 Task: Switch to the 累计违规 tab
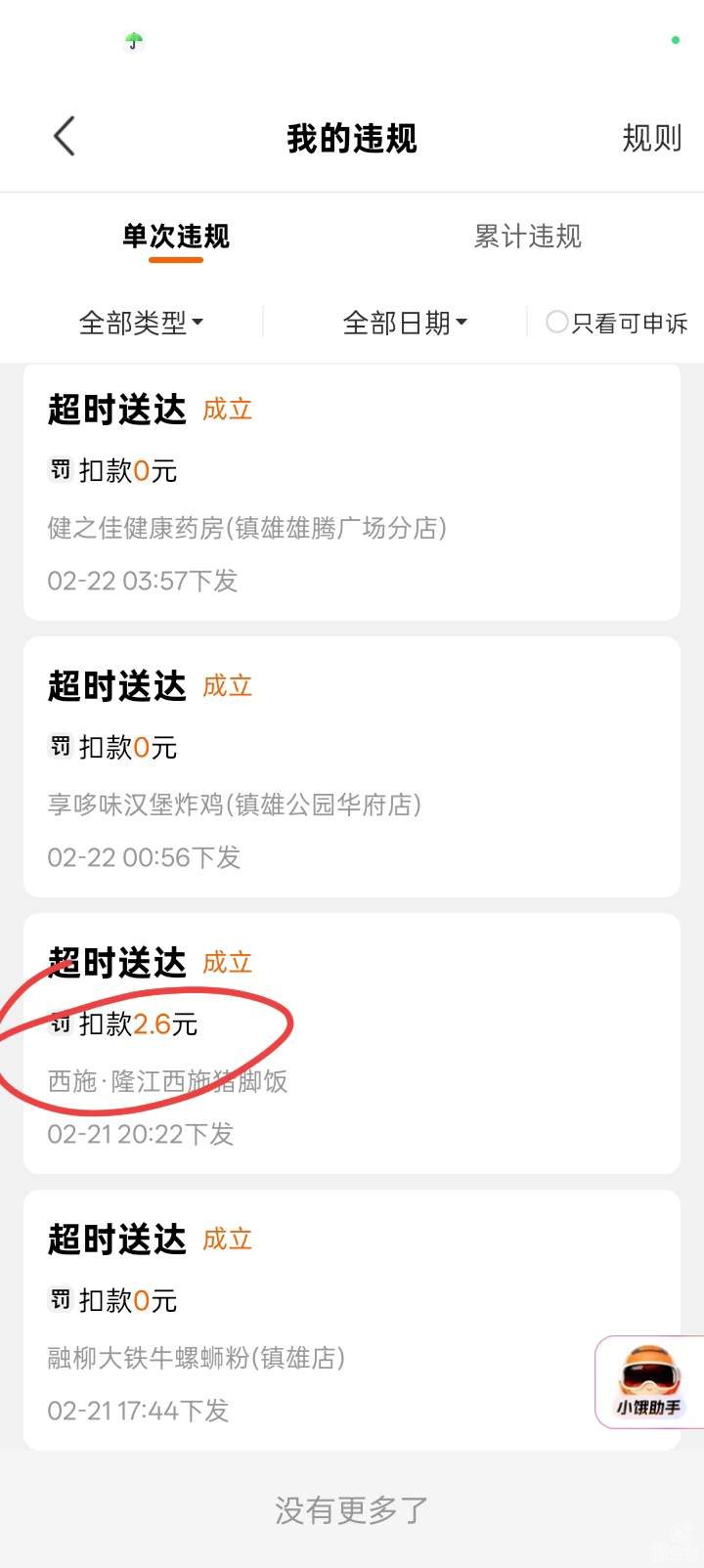pos(527,237)
